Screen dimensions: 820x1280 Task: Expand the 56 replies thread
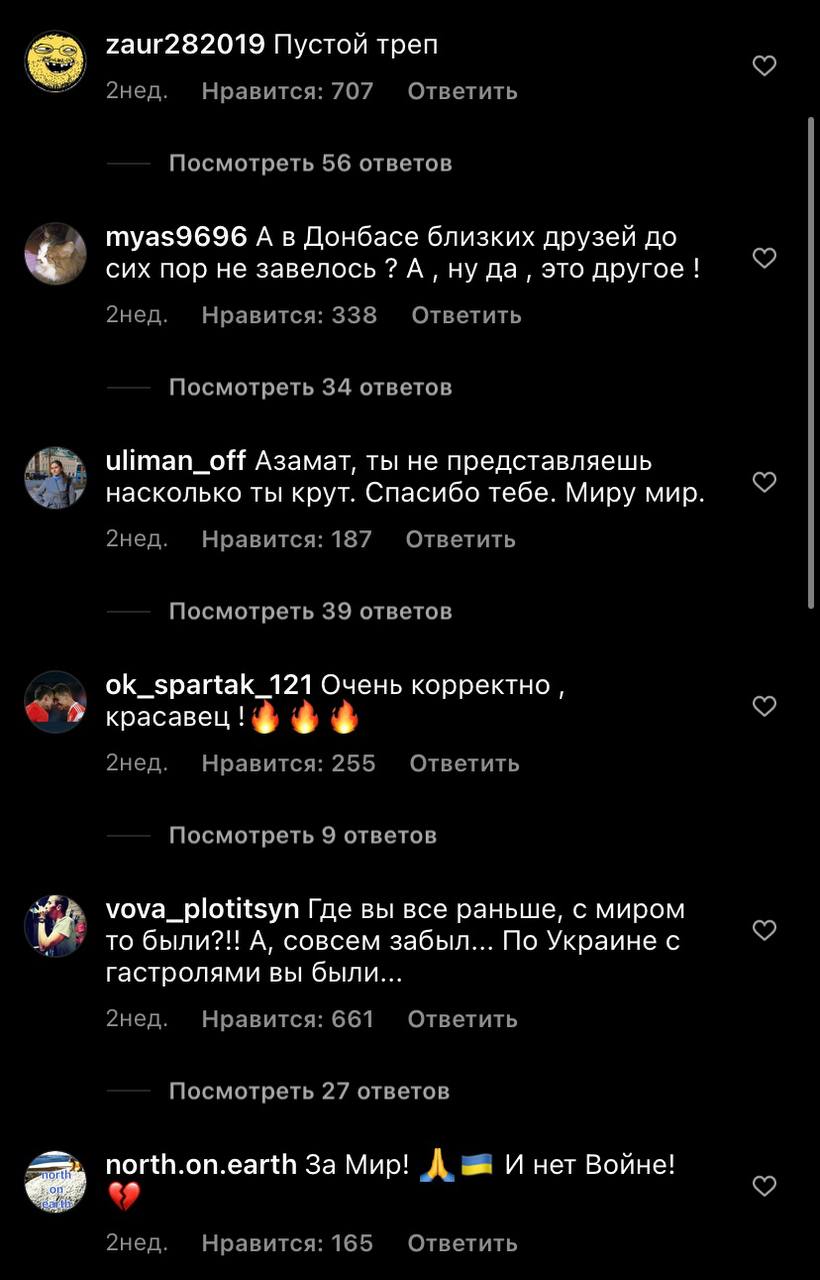coord(310,163)
